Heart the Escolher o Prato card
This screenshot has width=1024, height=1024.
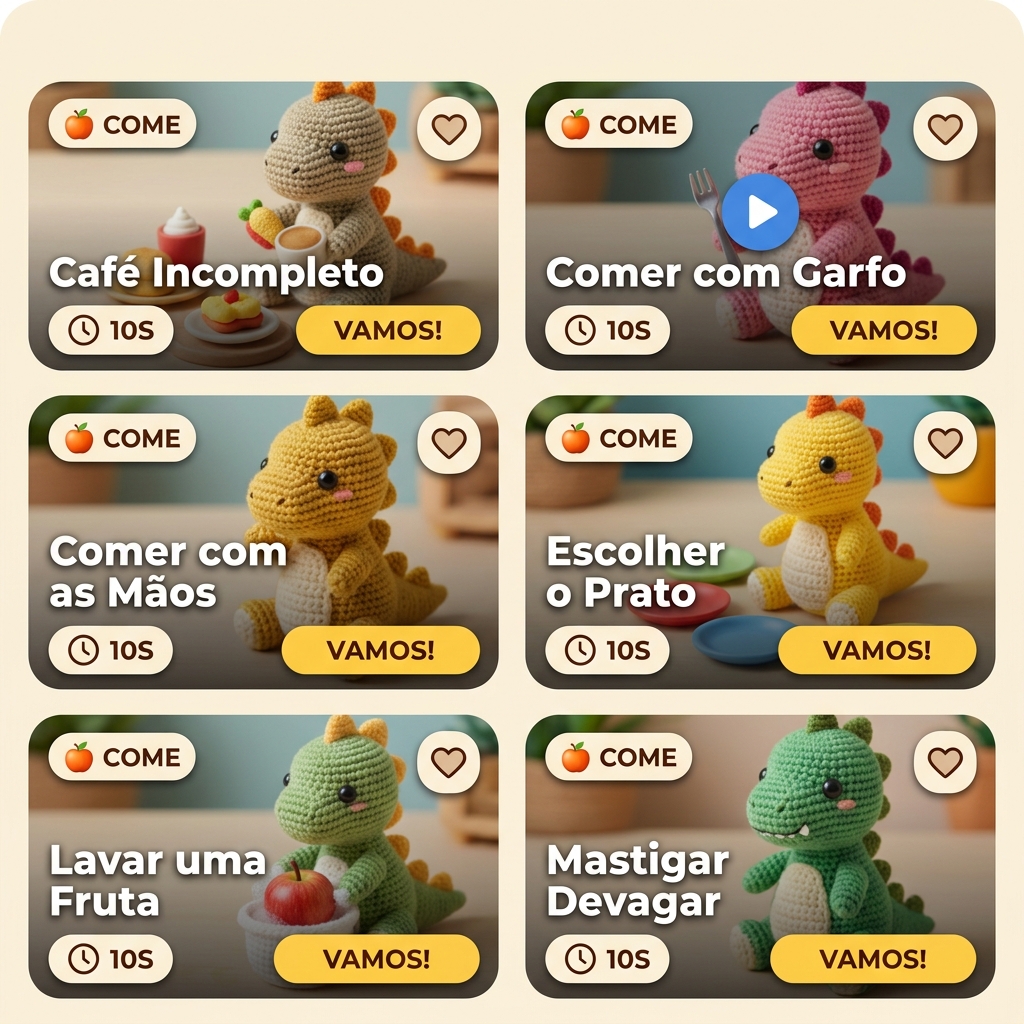(x=945, y=443)
